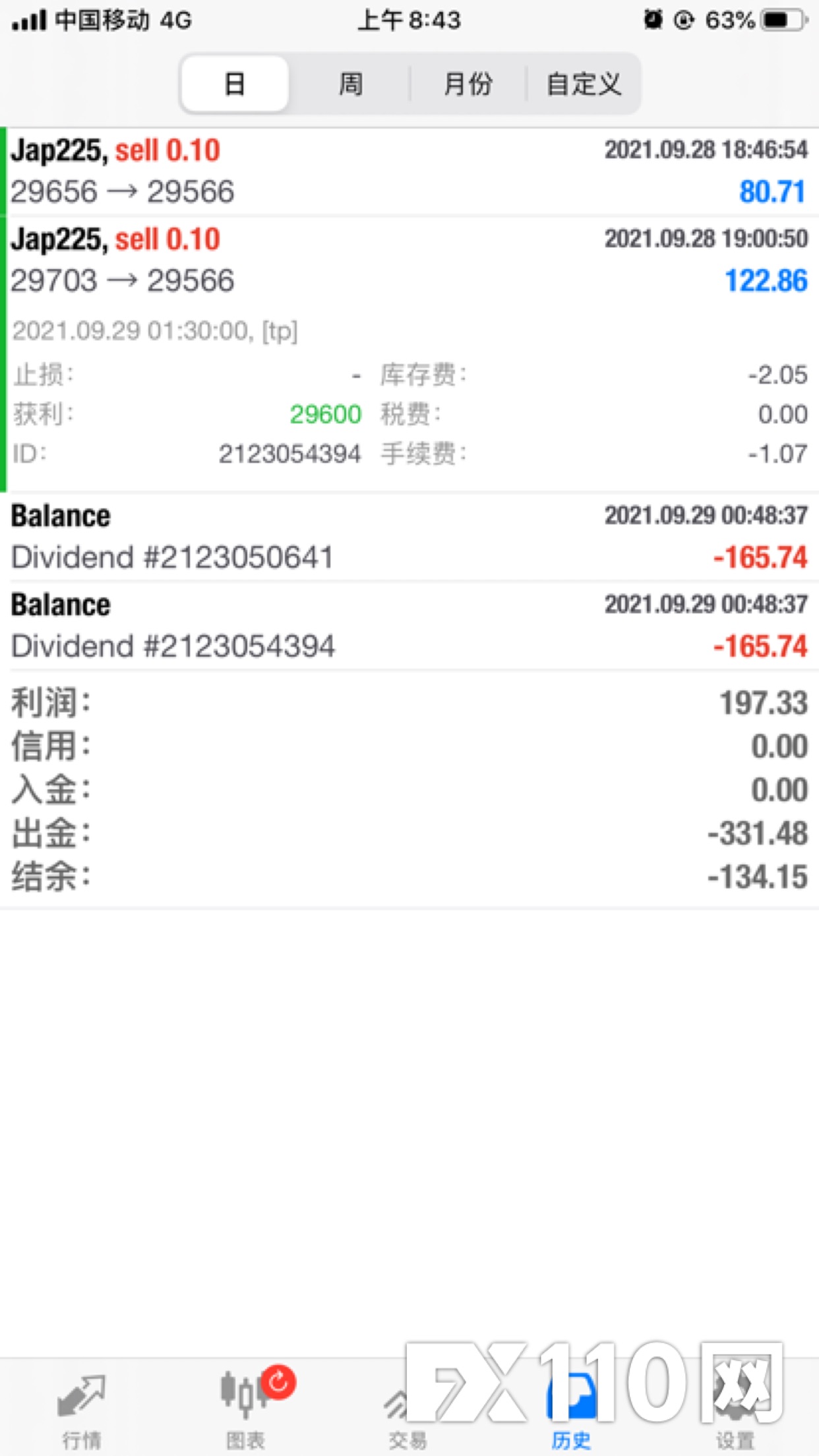This screenshot has width=819, height=1456.
Task: Open Balance entry Dividend #2123054394
Action: coord(409,626)
